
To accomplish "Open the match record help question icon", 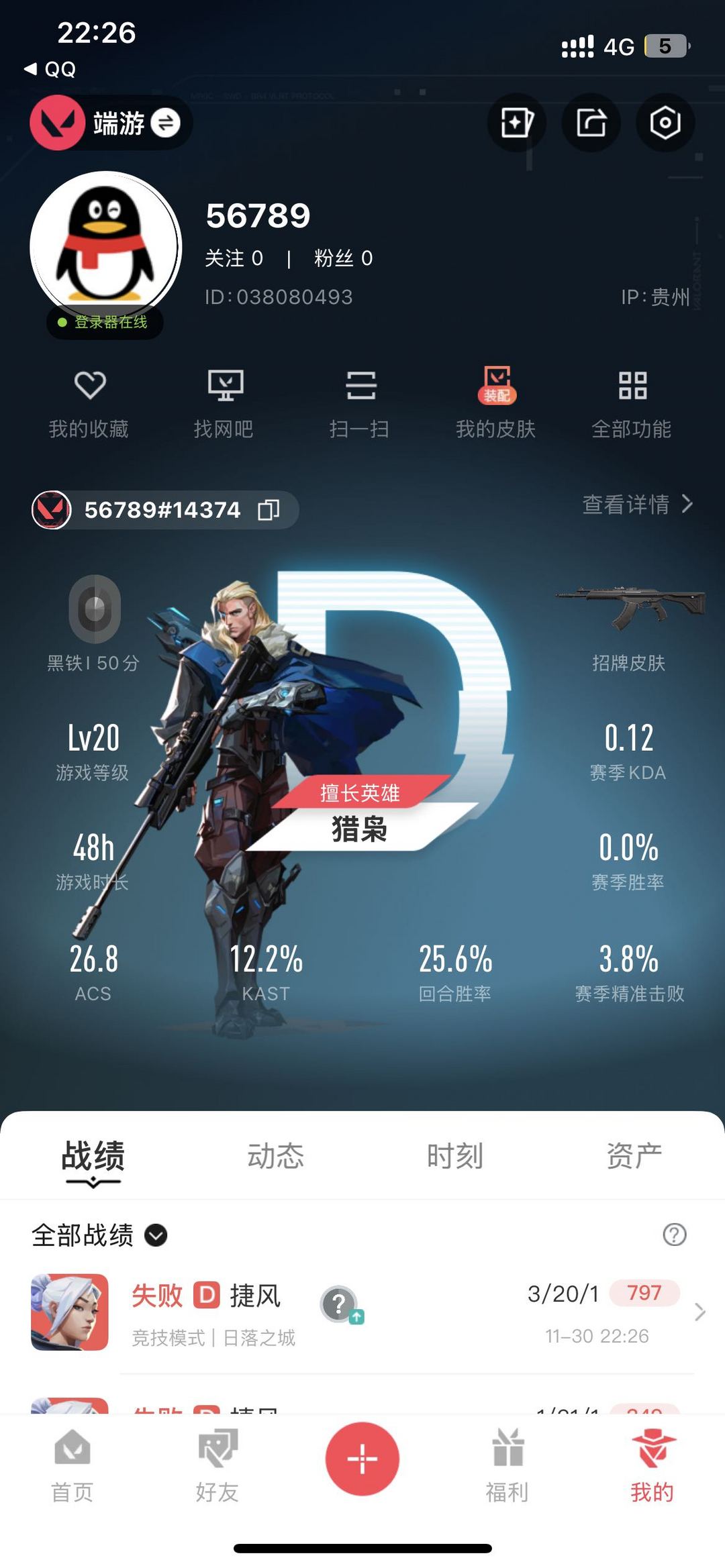I will pyautogui.click(x=674, y=1235).
